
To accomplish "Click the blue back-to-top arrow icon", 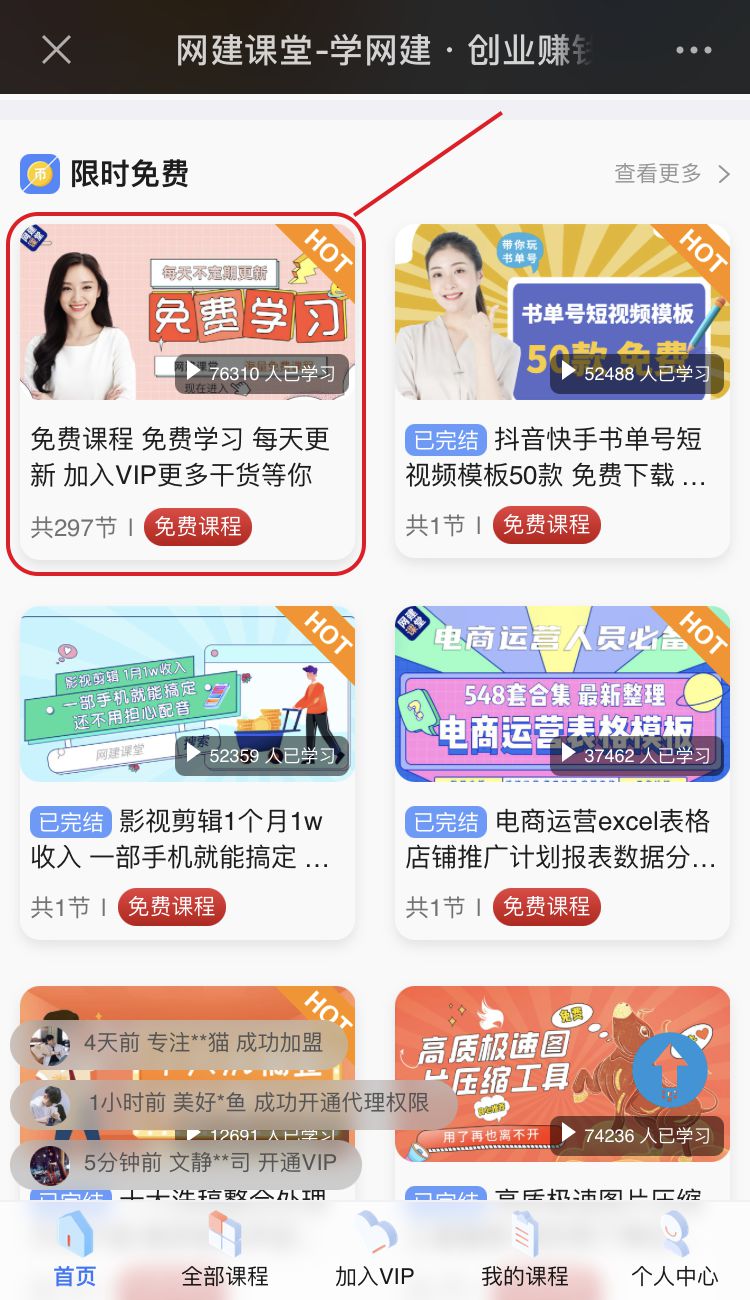I will pyautogui.click(x=670, y=1070).
